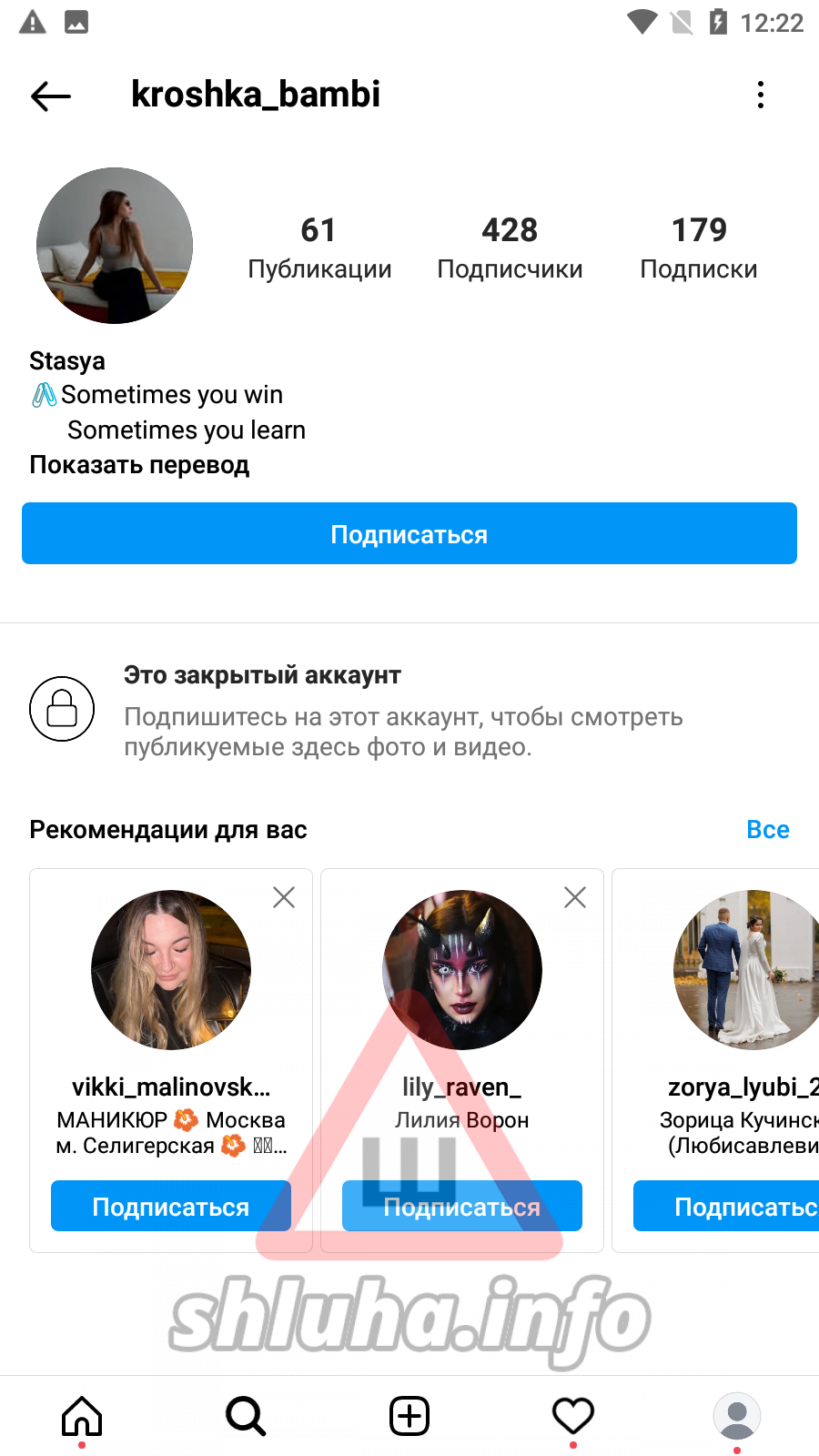The width and height of the screenshot is (819, 1456).
Task: Open kroshka_bambi's profile picture
Action: coord(115,246)
